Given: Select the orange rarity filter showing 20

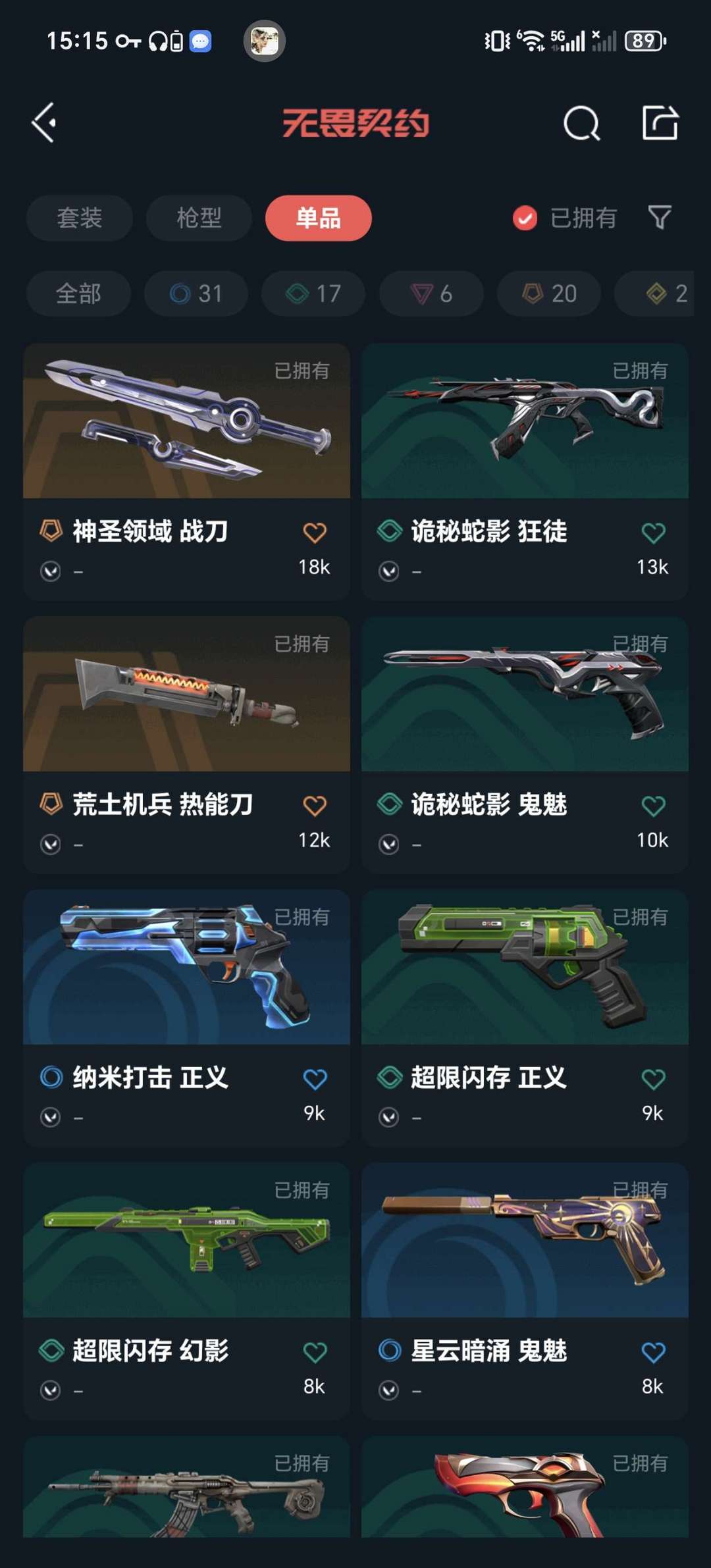Looking at the screenshot, I should (548, 294).
